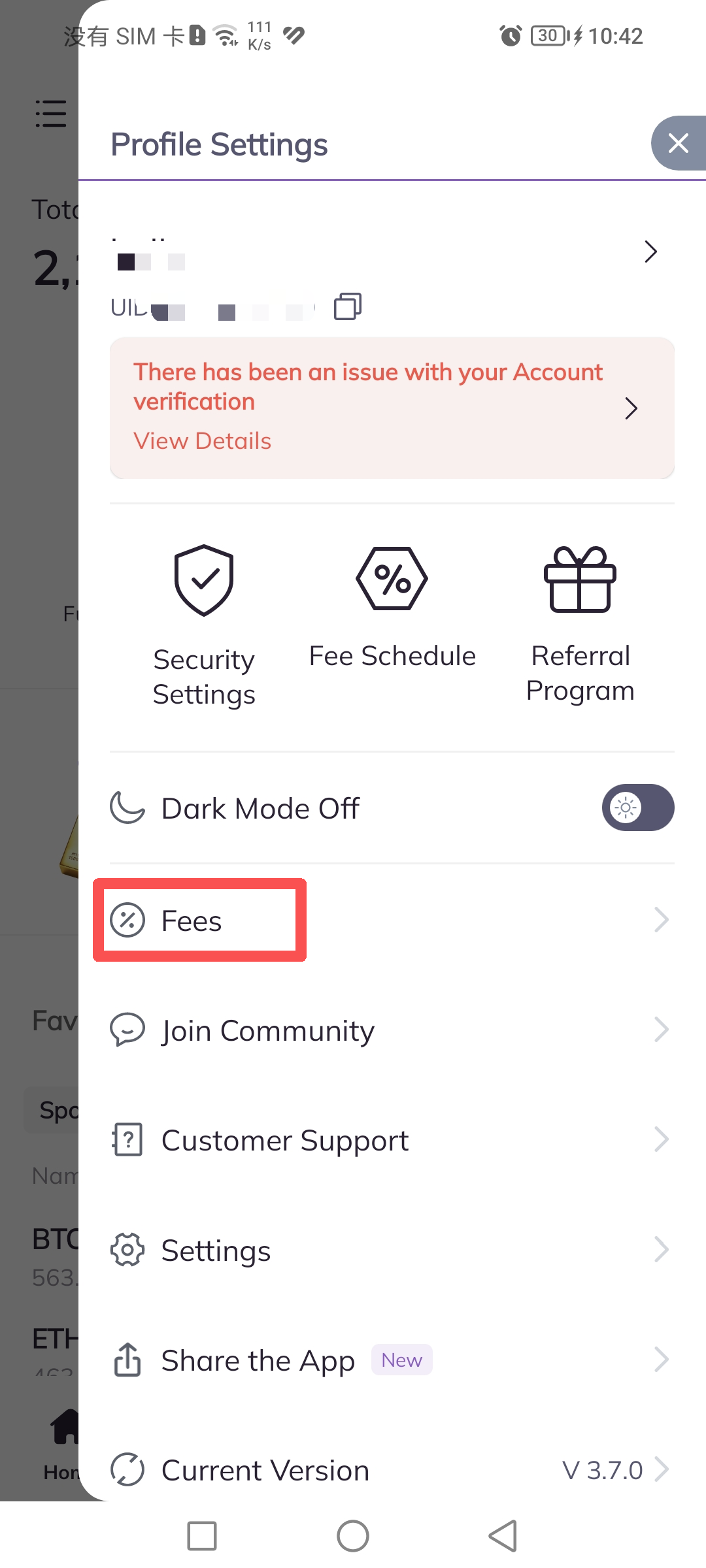Open Security Settings

tap(204, 625)
